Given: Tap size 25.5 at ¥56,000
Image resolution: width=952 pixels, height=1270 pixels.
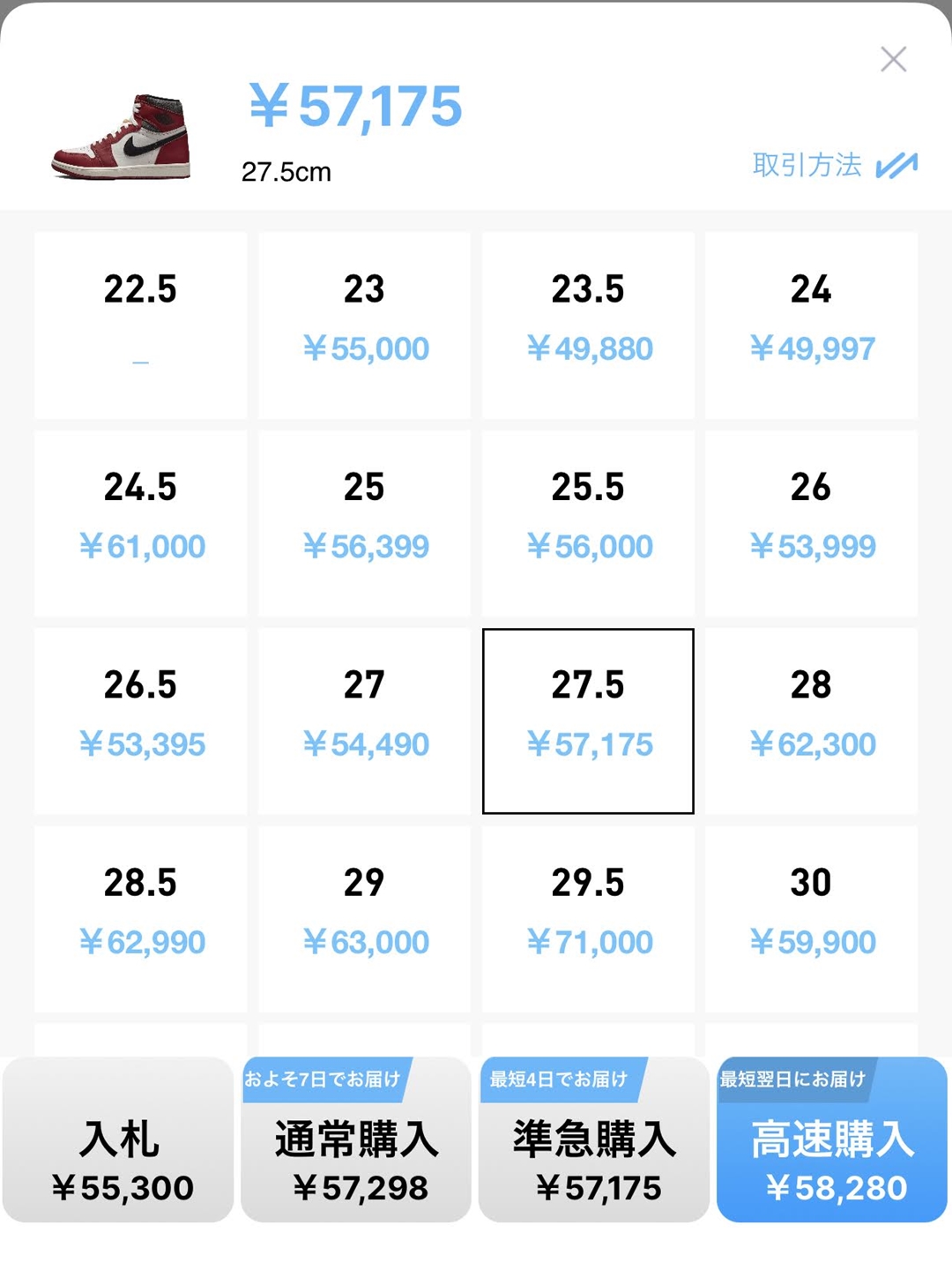Looking at the screenshot, I should (588, 523).
